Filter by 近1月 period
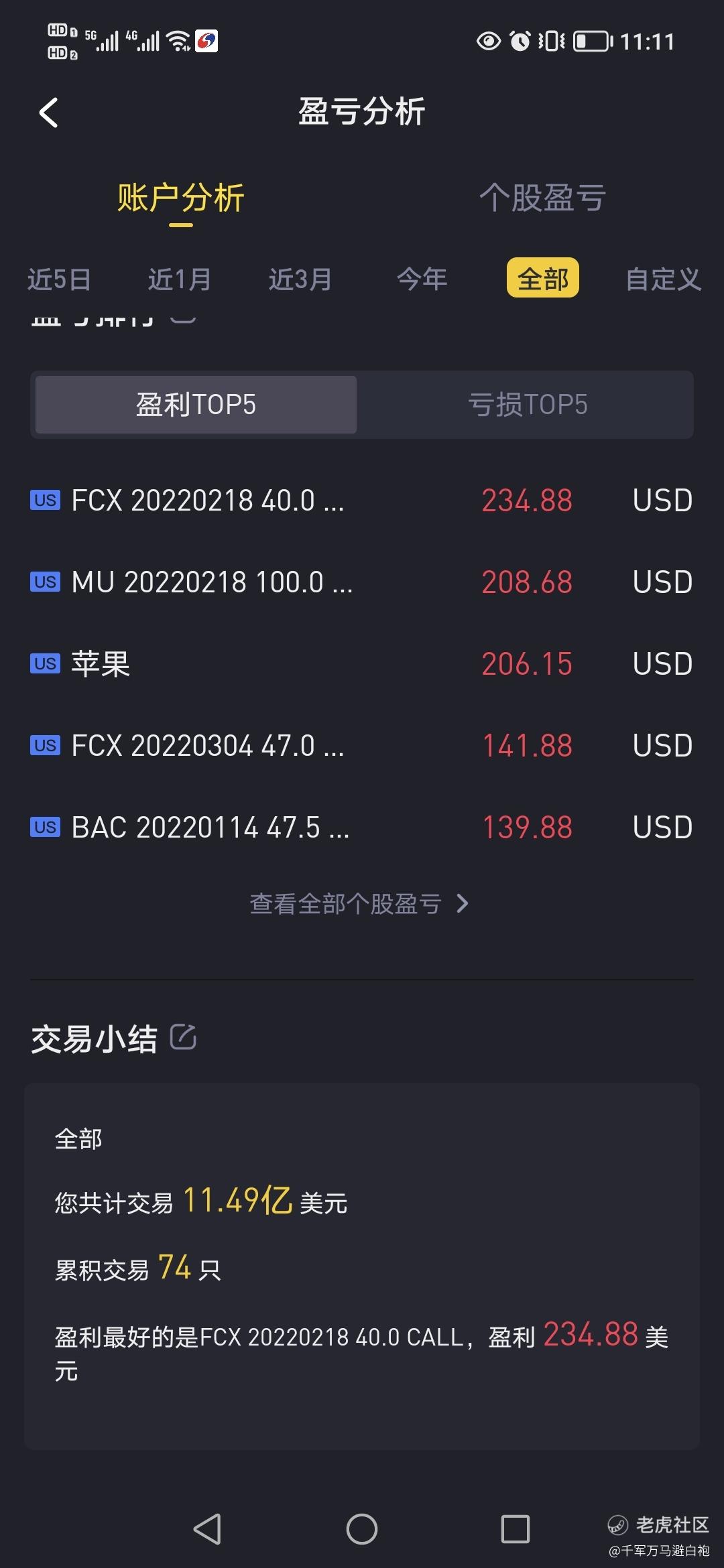 [x=180, y=279]
